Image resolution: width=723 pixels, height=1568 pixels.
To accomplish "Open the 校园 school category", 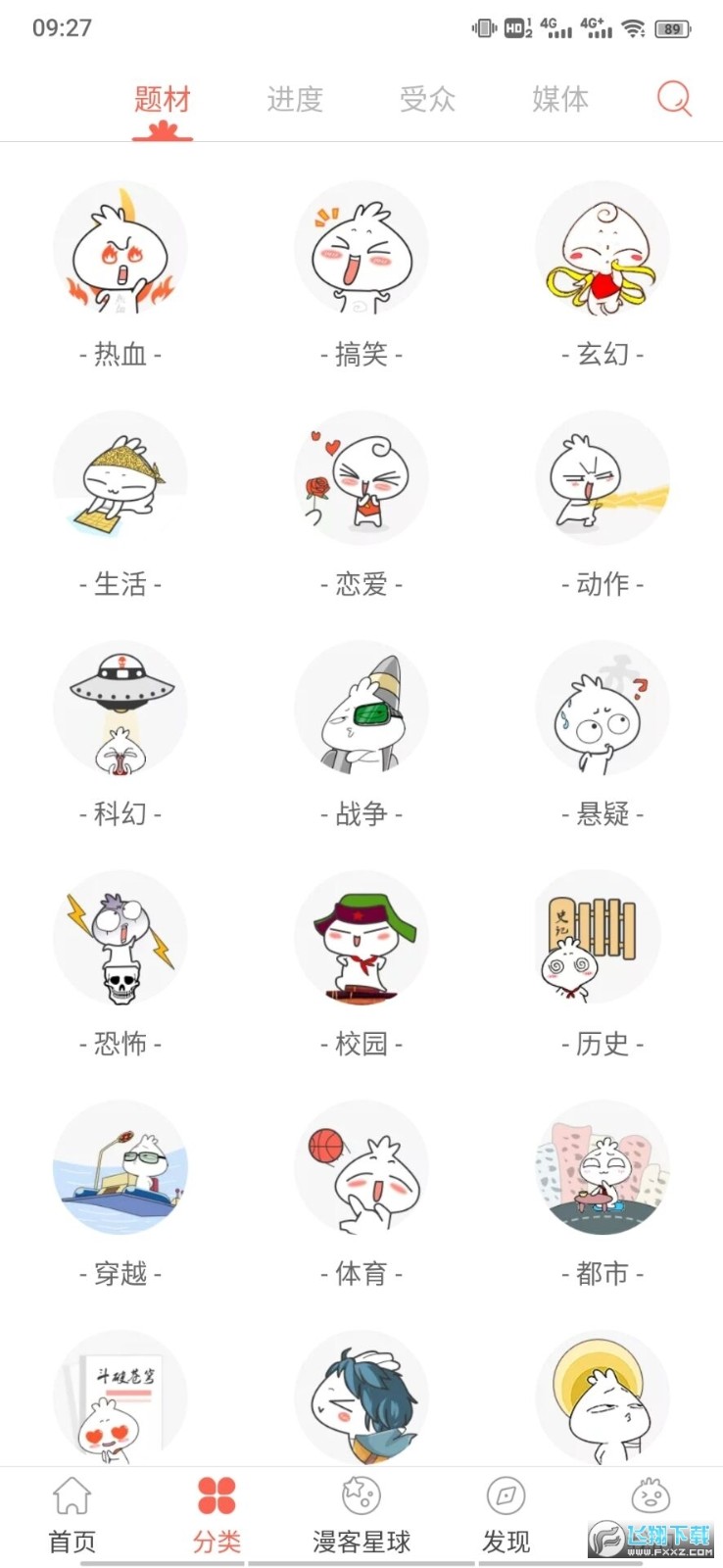I will click(361, 939).
